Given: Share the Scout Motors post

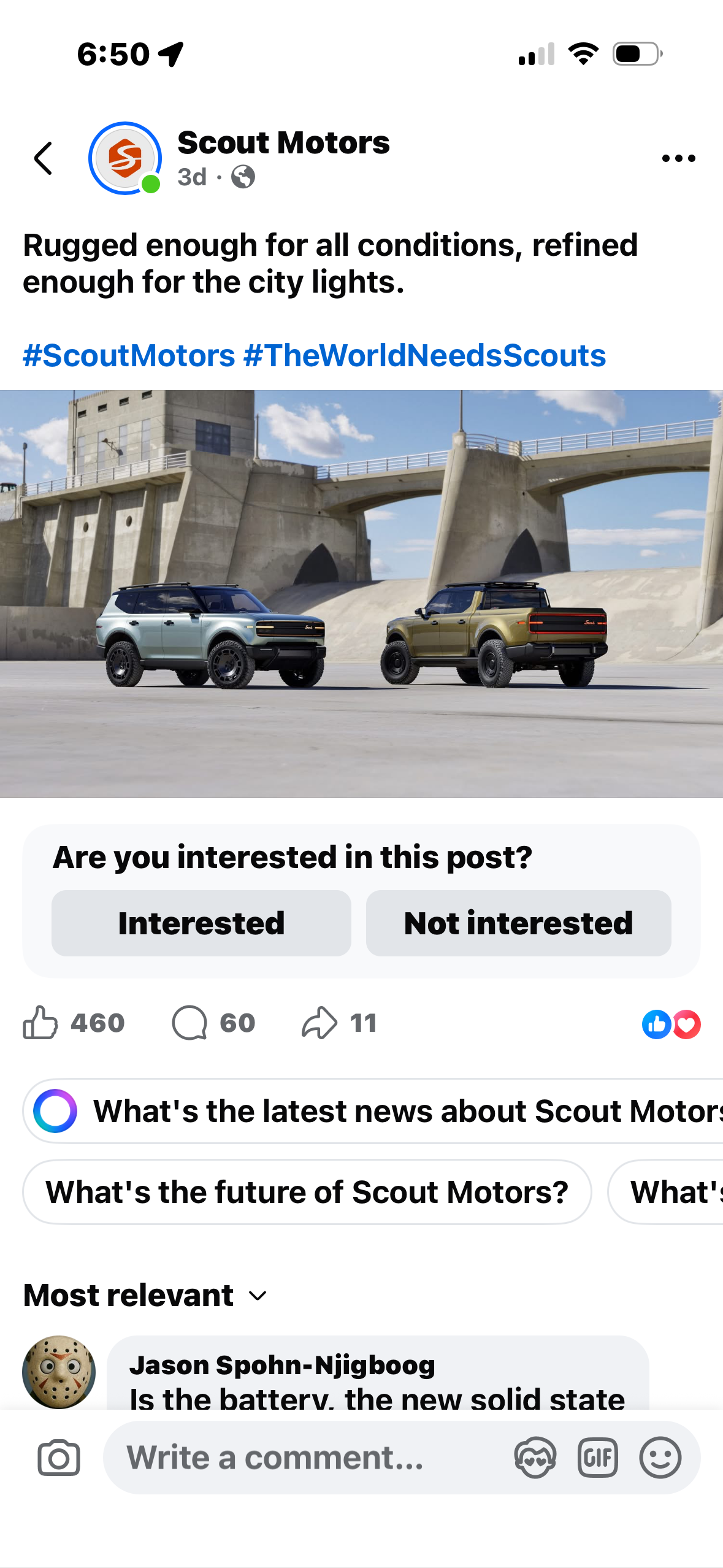Looking at the screenshot, I should click(x=319, y=1023).
